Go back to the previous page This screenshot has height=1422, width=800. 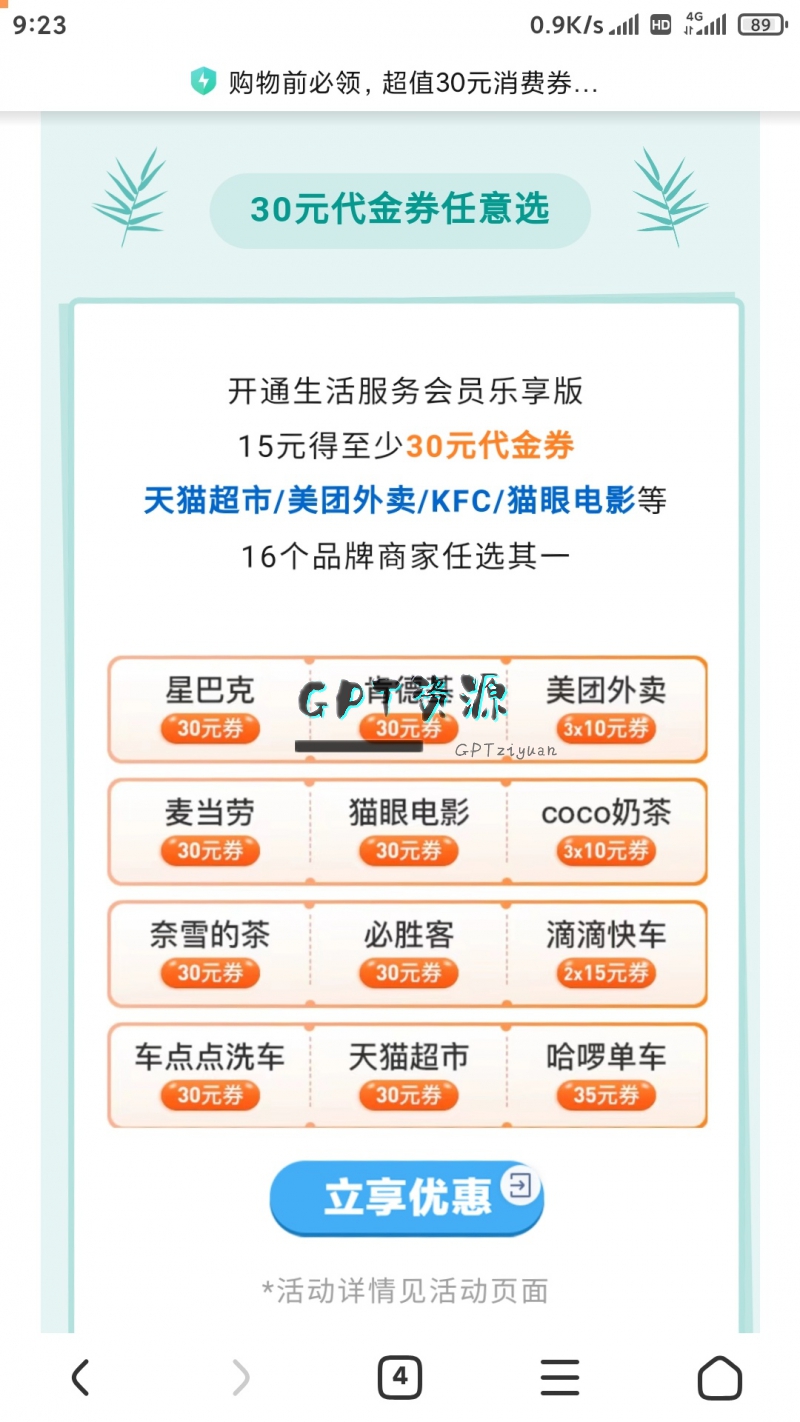pos(81,1377)
